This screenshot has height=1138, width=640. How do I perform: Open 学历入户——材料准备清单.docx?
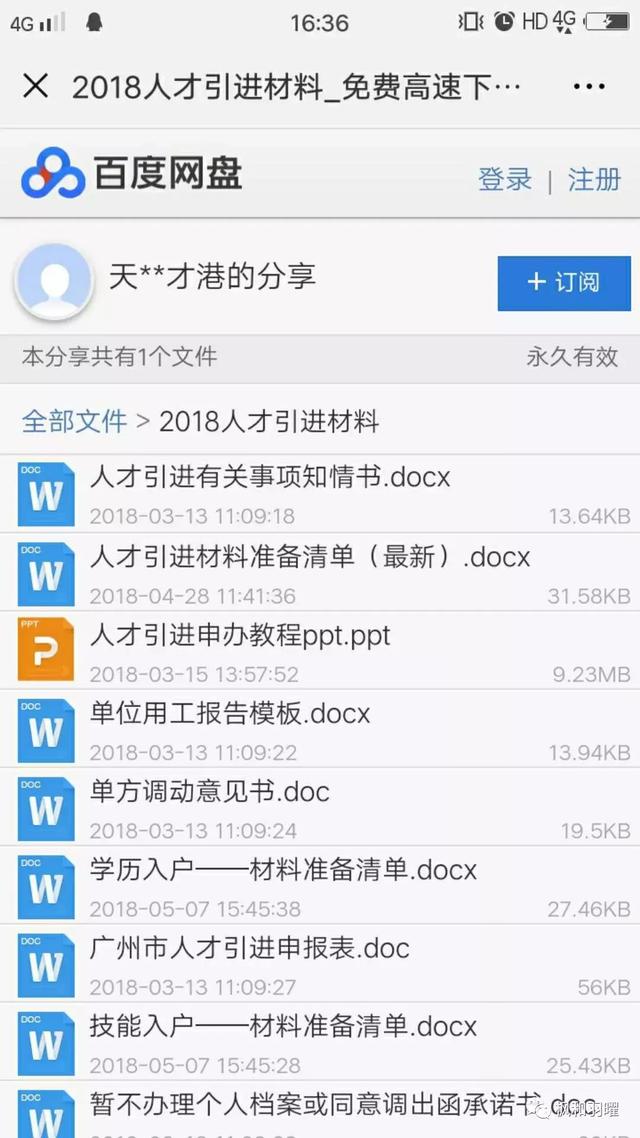point(320,885)
